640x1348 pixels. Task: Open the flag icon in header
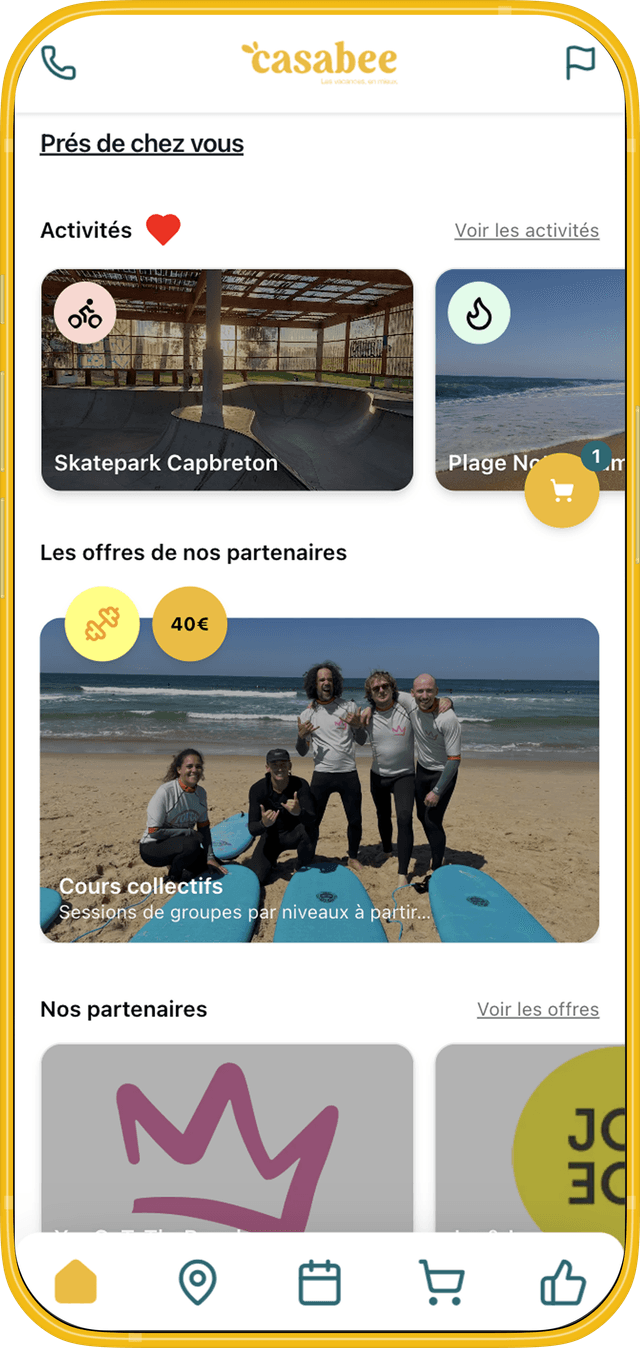click(x=580, y=62)
